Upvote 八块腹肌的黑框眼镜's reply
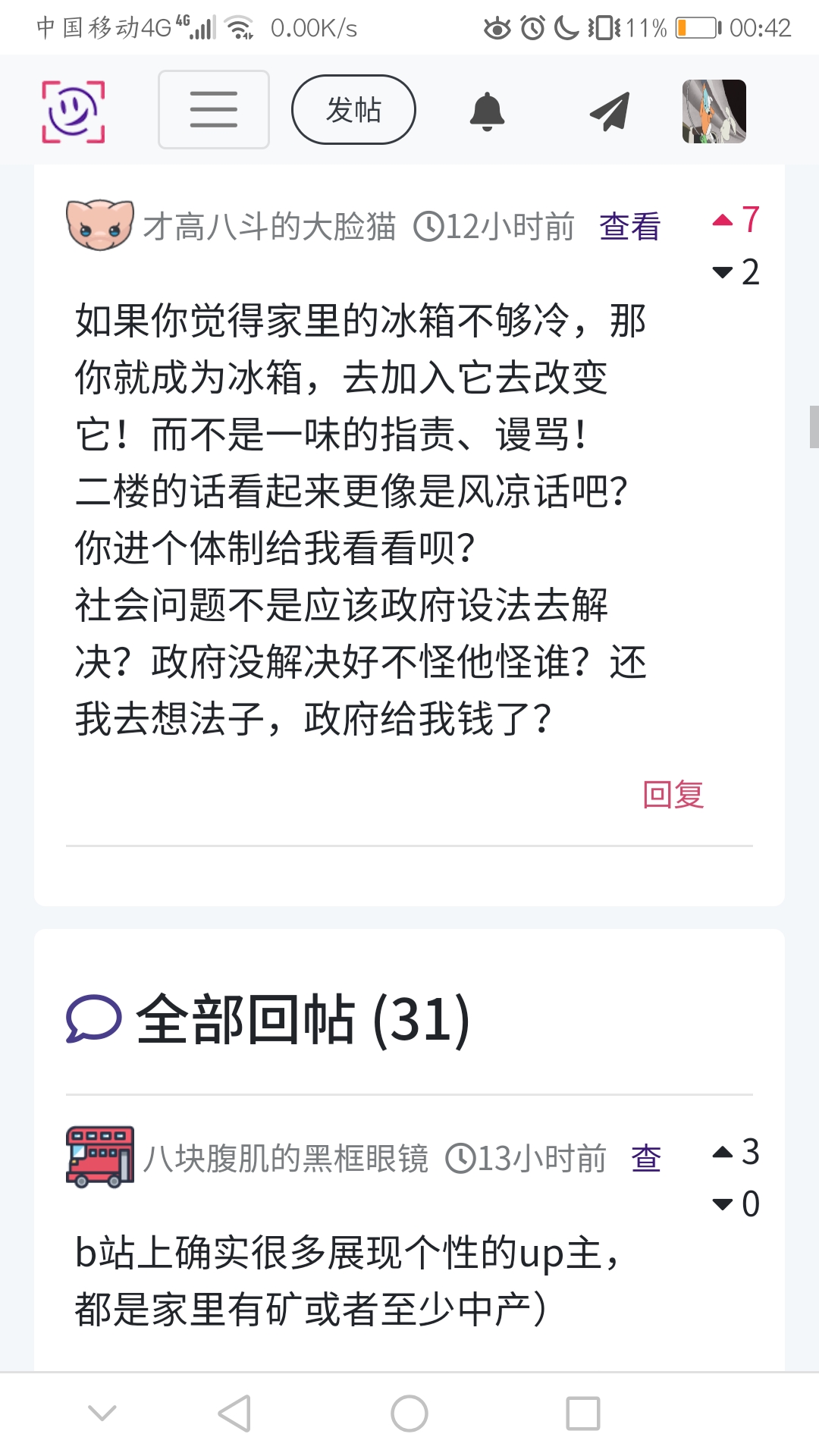 tap(723, 1153)
